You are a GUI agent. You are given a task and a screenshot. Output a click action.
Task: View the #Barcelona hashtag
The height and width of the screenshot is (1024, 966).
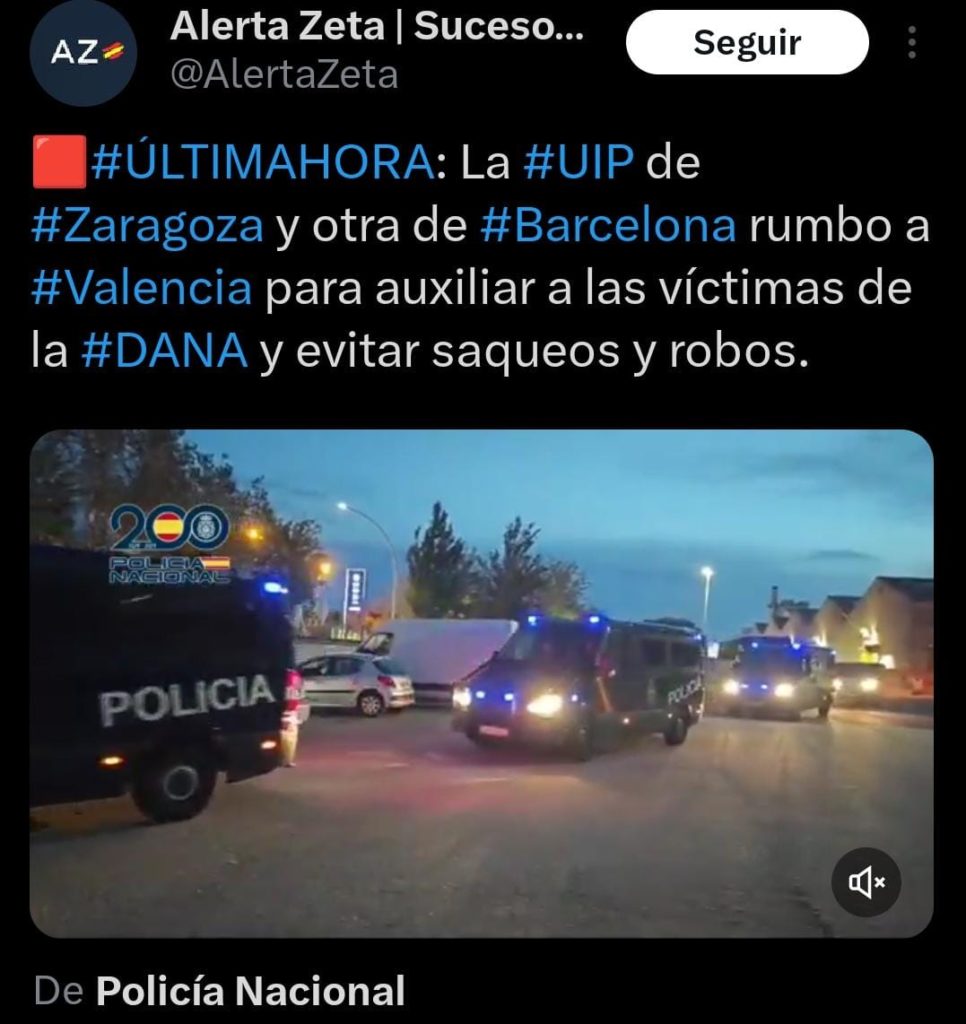tap(608, 227)
